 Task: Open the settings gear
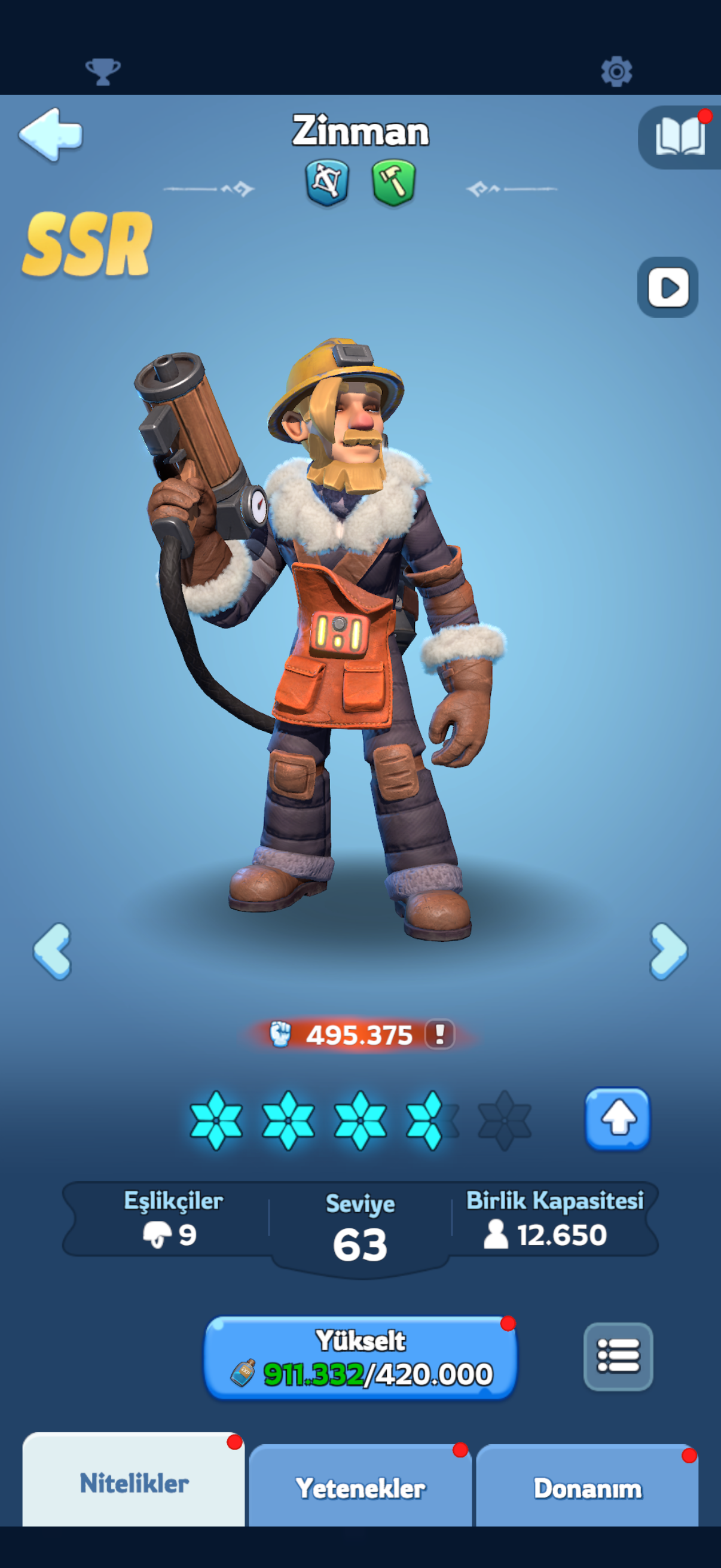(x=616, y=72)
